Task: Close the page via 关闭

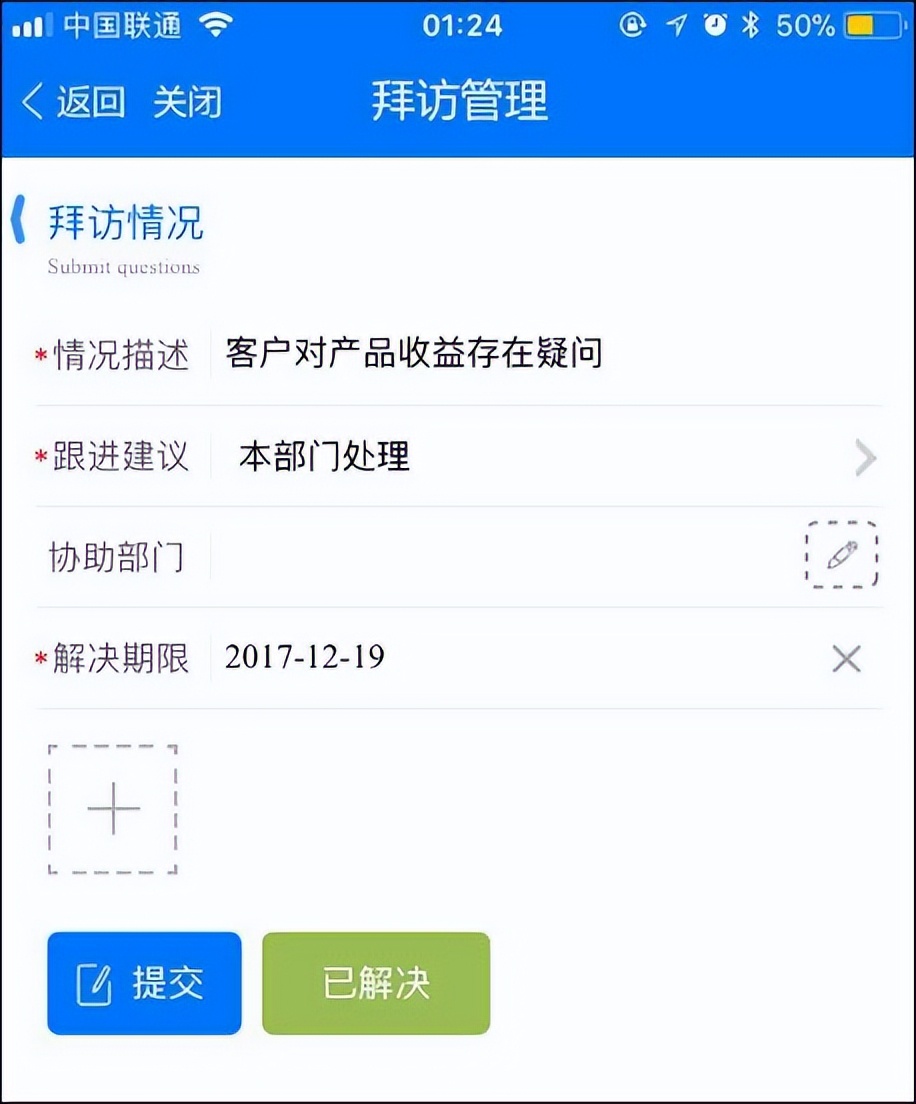Action: pyautogui.click(x=187, y=102)
